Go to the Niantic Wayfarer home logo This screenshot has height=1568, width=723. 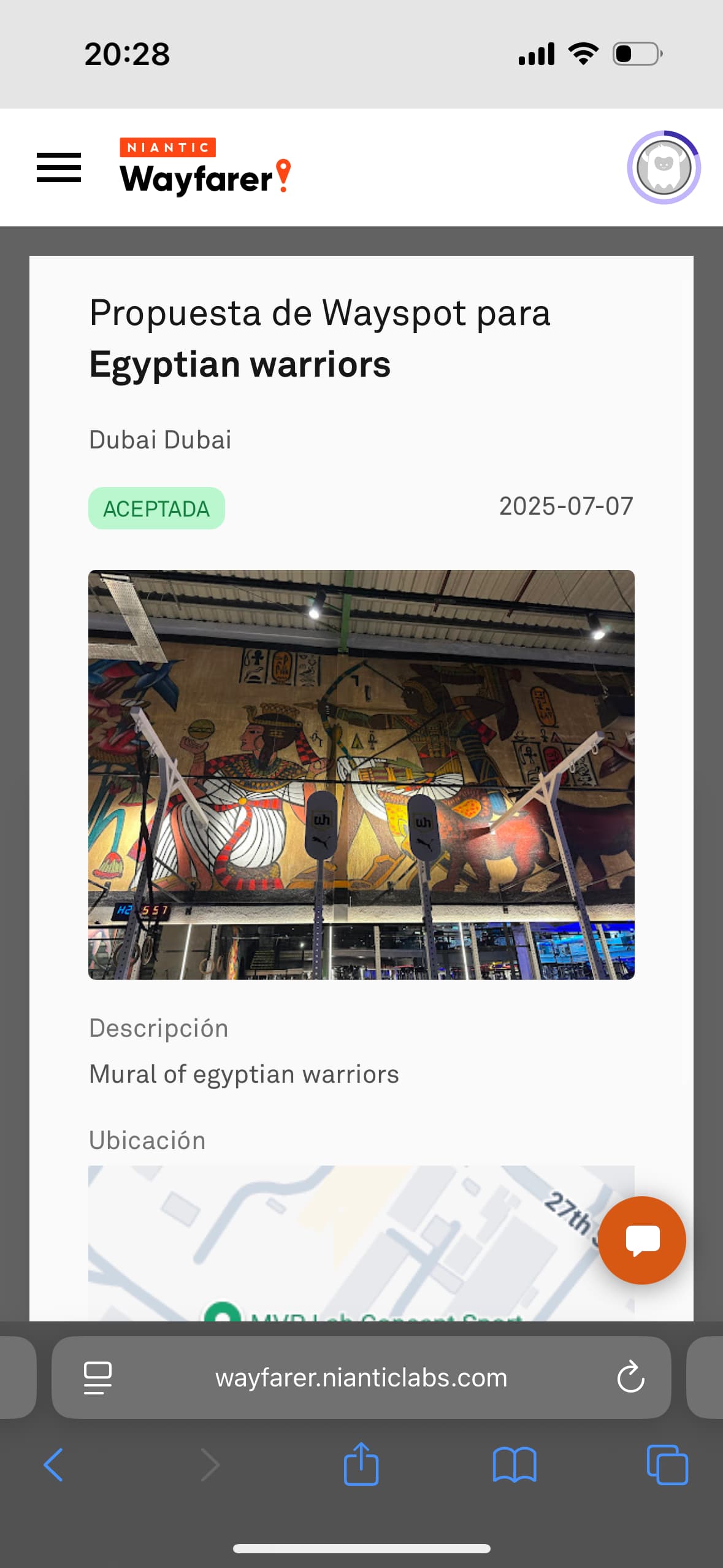tap(205, 166)
